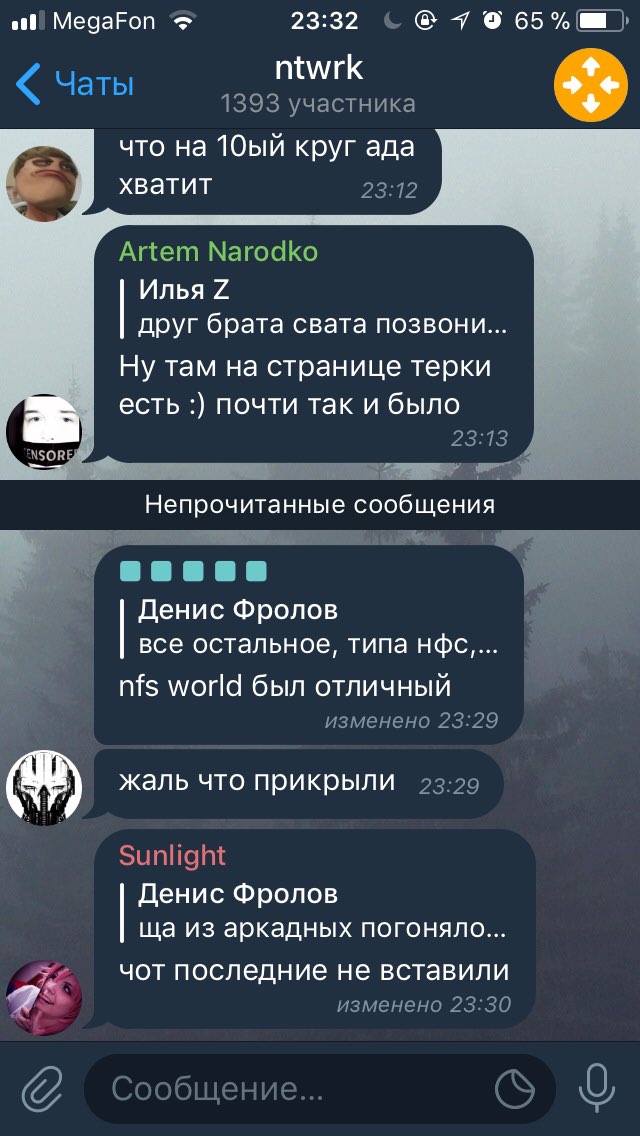The height and width of the screenshot is (1136, 640).
Task: Open avatar beside жаль что прикрыли
Action: click(x=44, y=787)
